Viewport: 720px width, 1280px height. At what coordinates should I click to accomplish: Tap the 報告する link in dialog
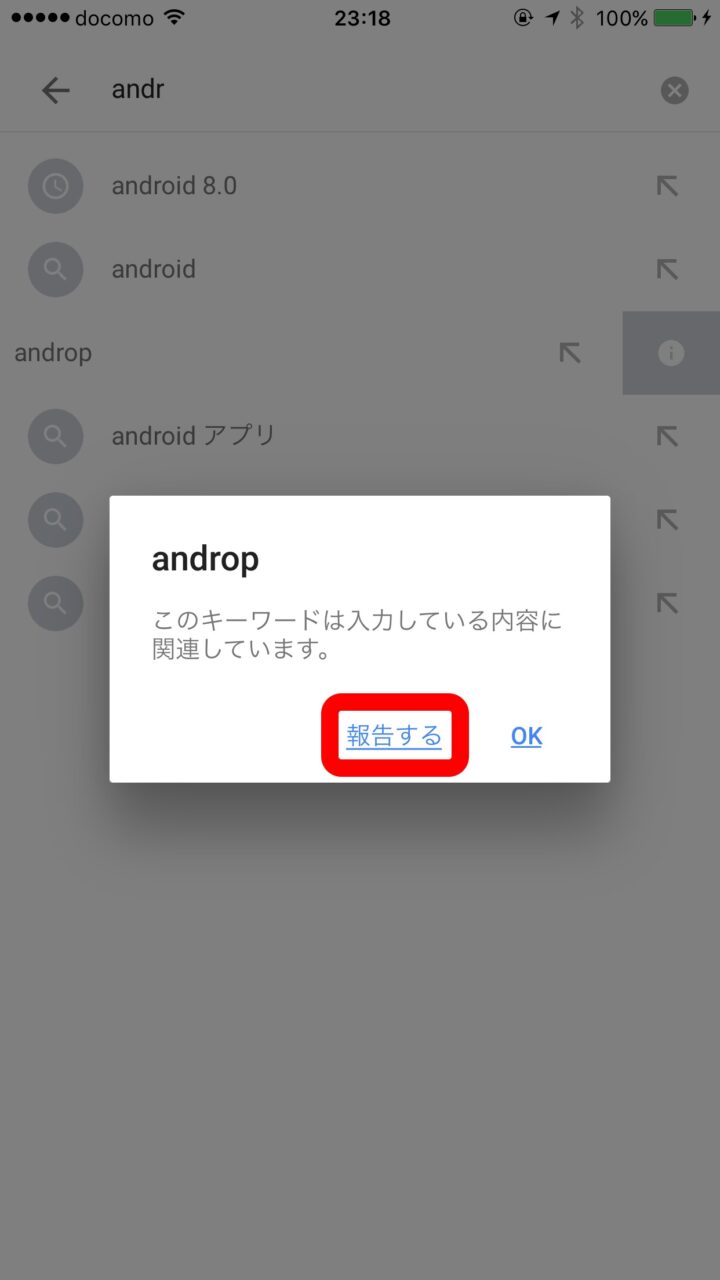click(394, 736)
